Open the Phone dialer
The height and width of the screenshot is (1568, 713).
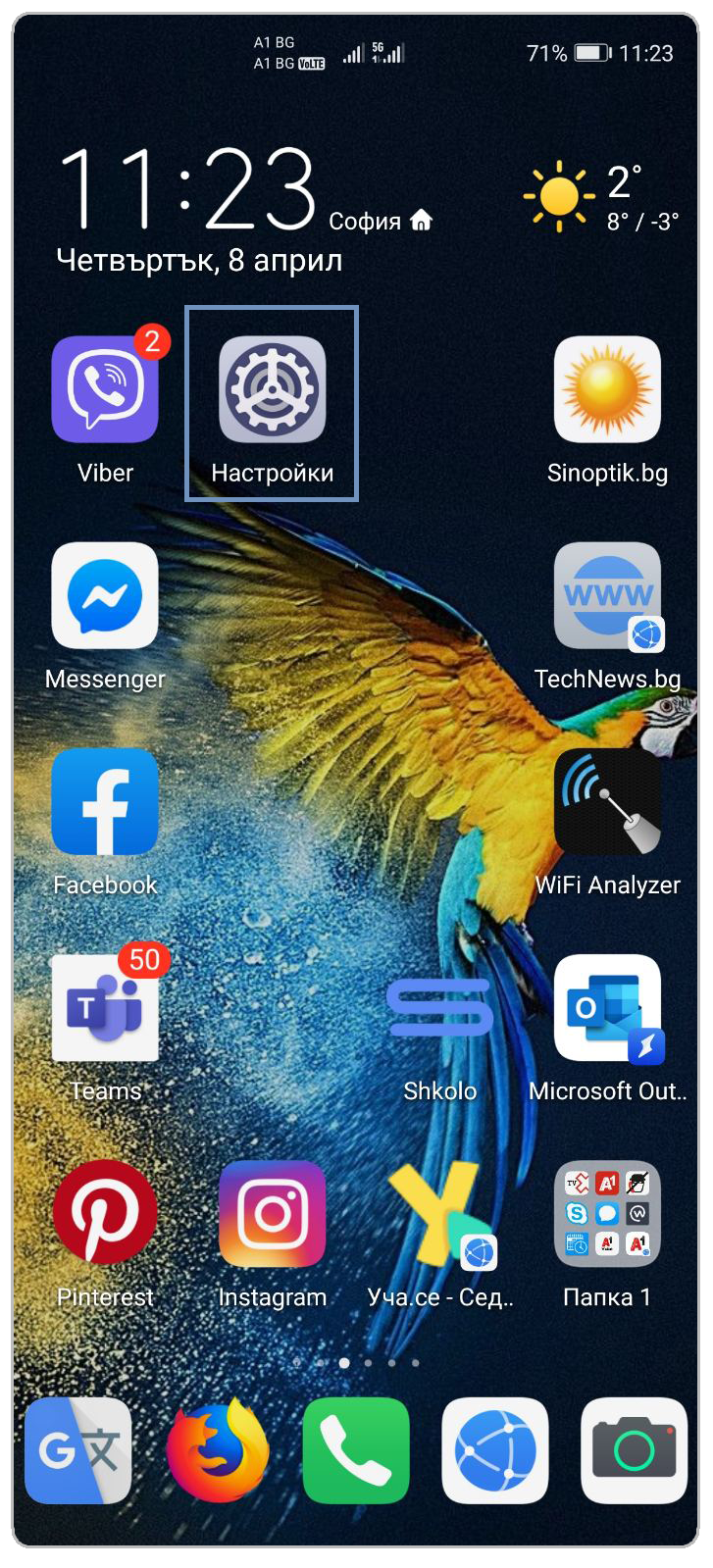pos(356,1450)
